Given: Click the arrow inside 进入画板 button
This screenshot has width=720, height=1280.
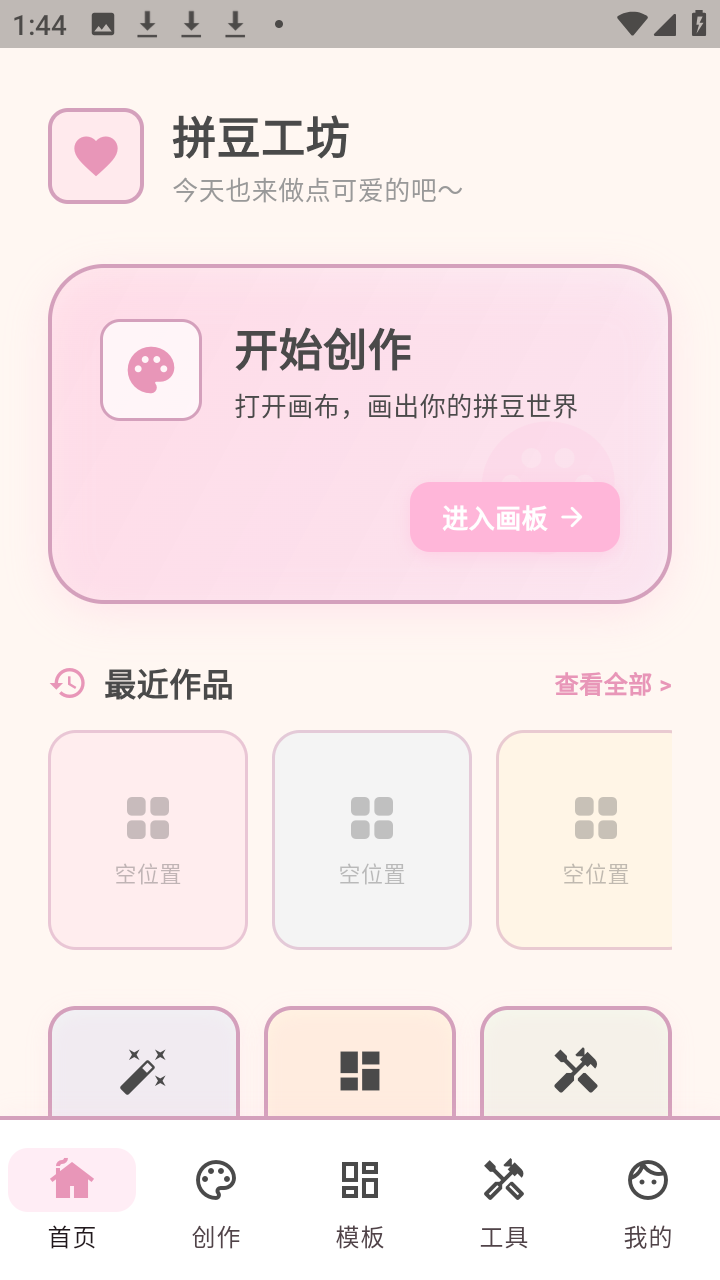Looking at the screenshot, I should (572, 517).
